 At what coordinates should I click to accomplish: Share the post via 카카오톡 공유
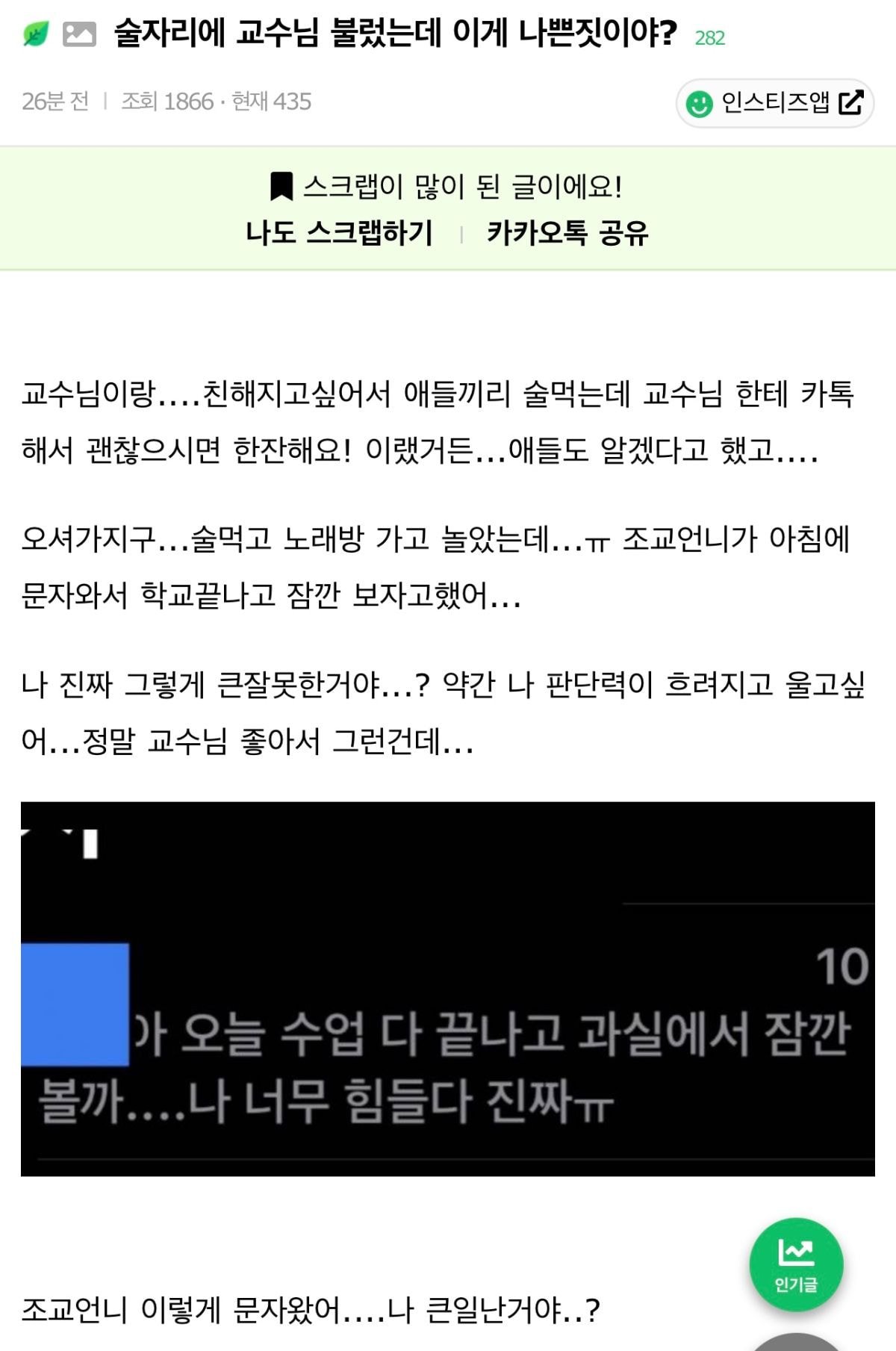point(567,233)
